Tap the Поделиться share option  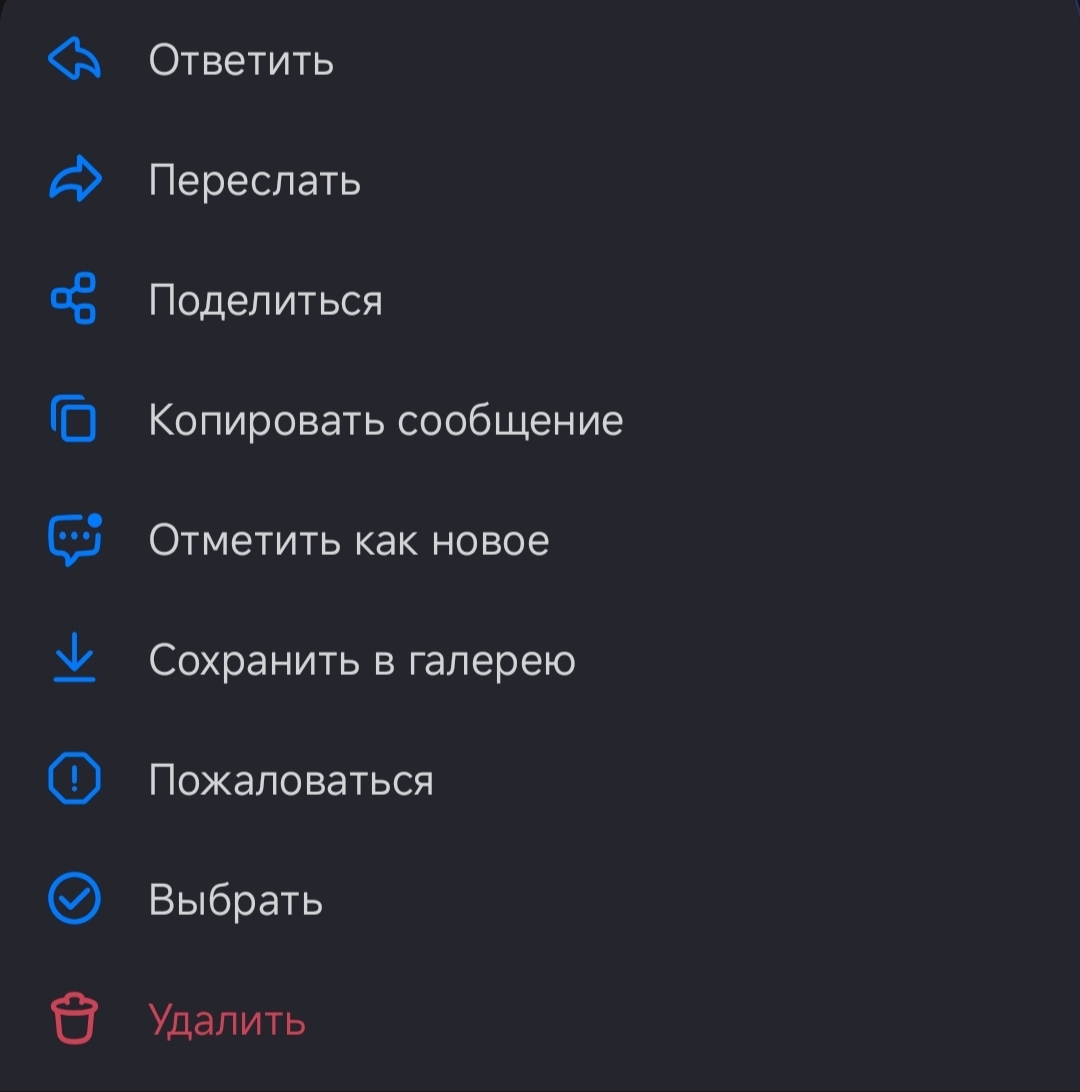[x=265, y=301]
